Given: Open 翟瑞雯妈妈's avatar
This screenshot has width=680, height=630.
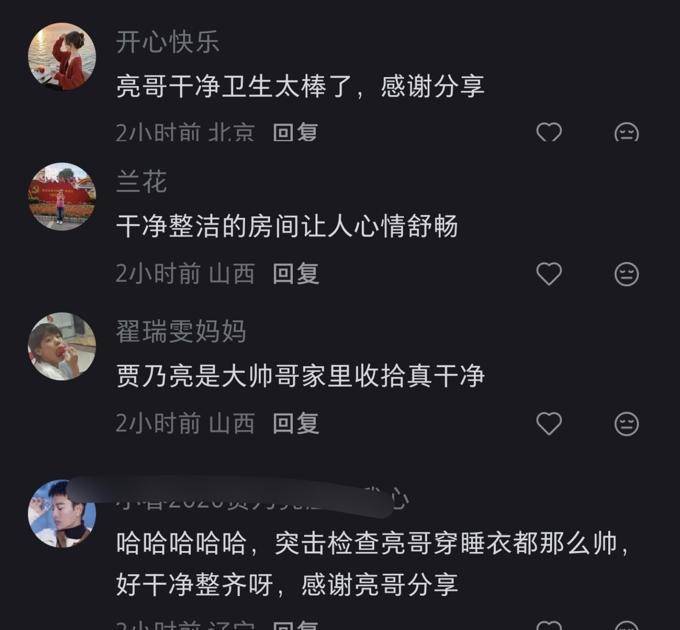Looking at the screenshot, I should pos(62,347).
